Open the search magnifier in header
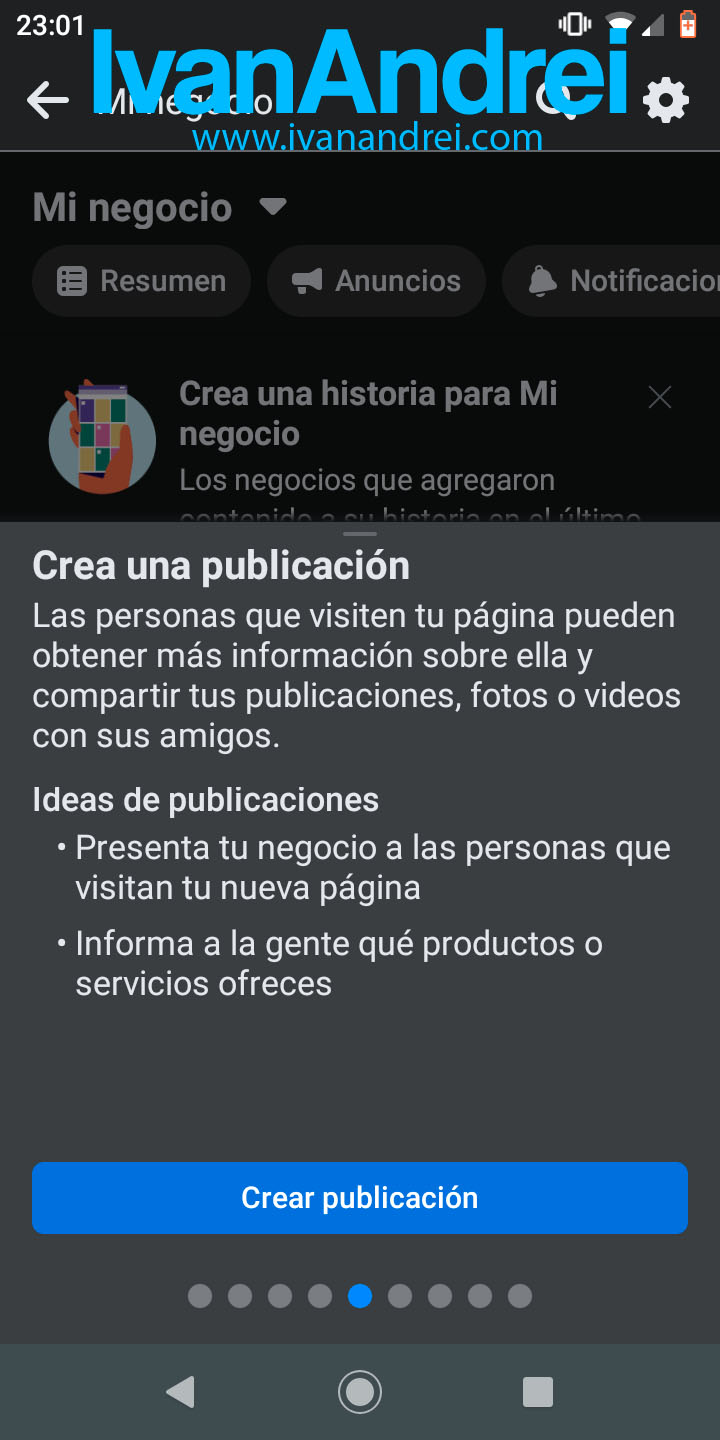Screen dimensions: 720x1440 [556, 100]
